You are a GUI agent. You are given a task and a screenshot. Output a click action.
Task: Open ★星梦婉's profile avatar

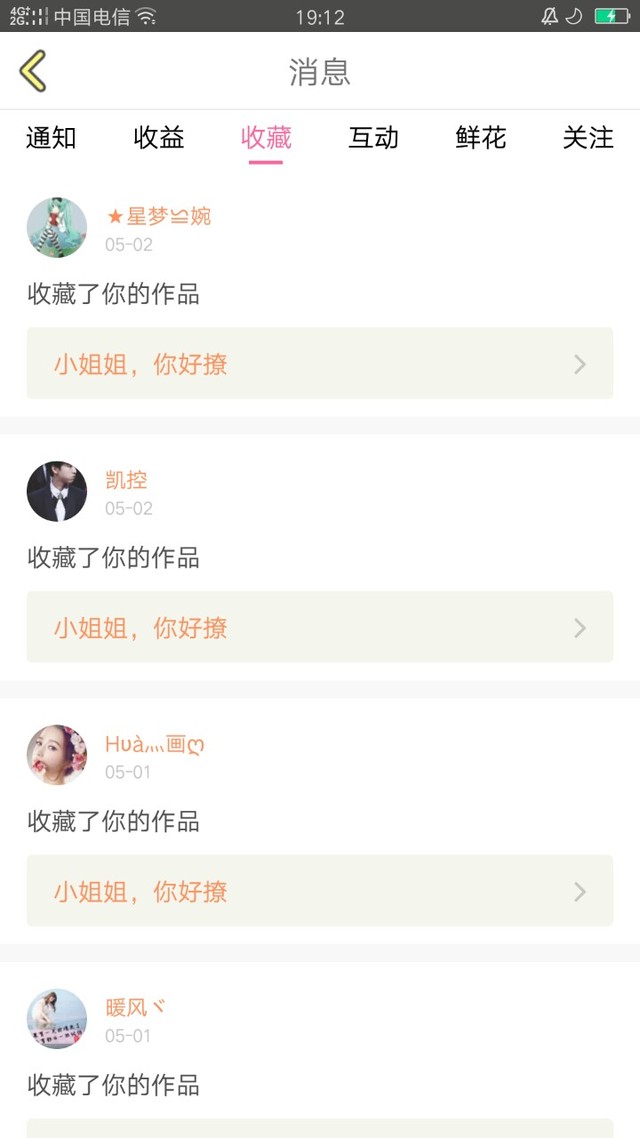point(57,227)
